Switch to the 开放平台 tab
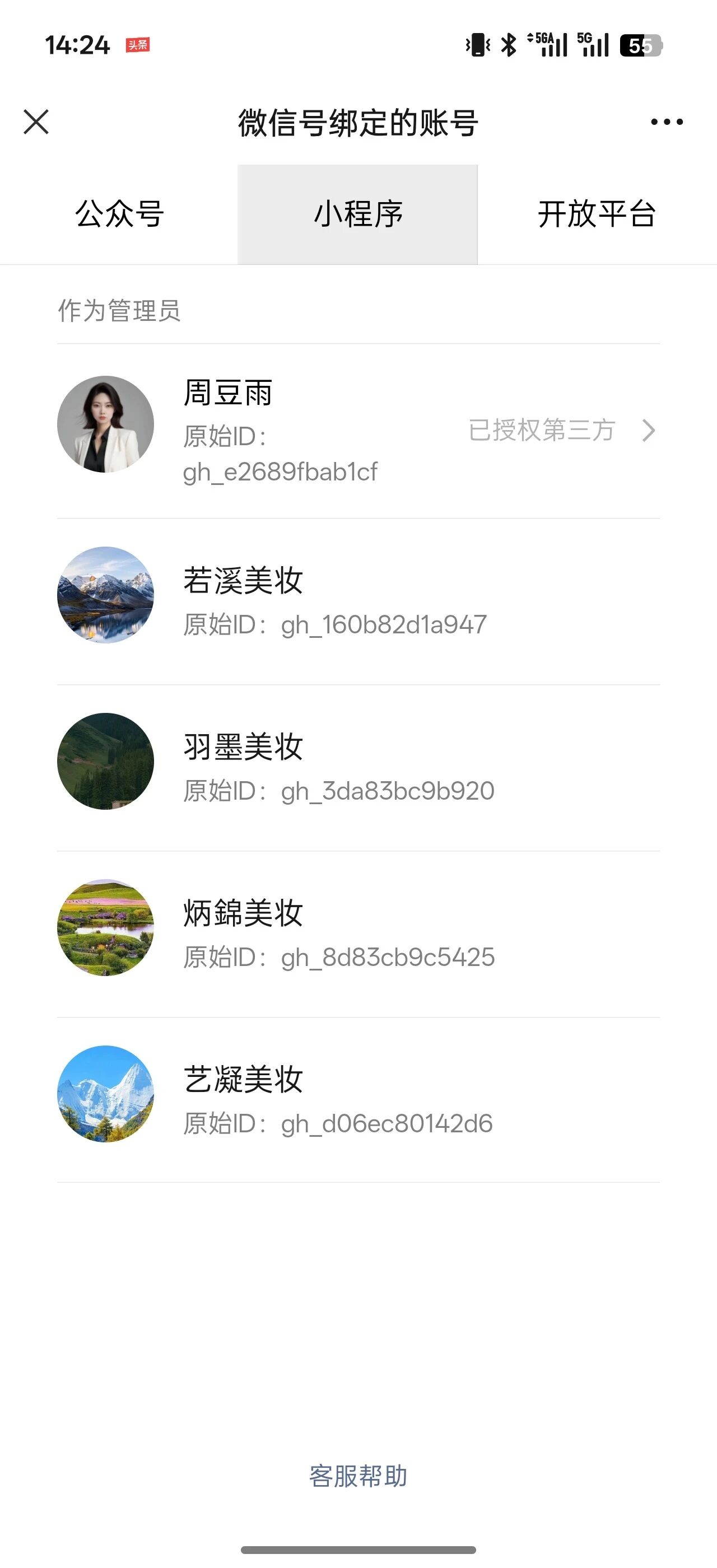717x1568 pixels. (x=597, y=214)
